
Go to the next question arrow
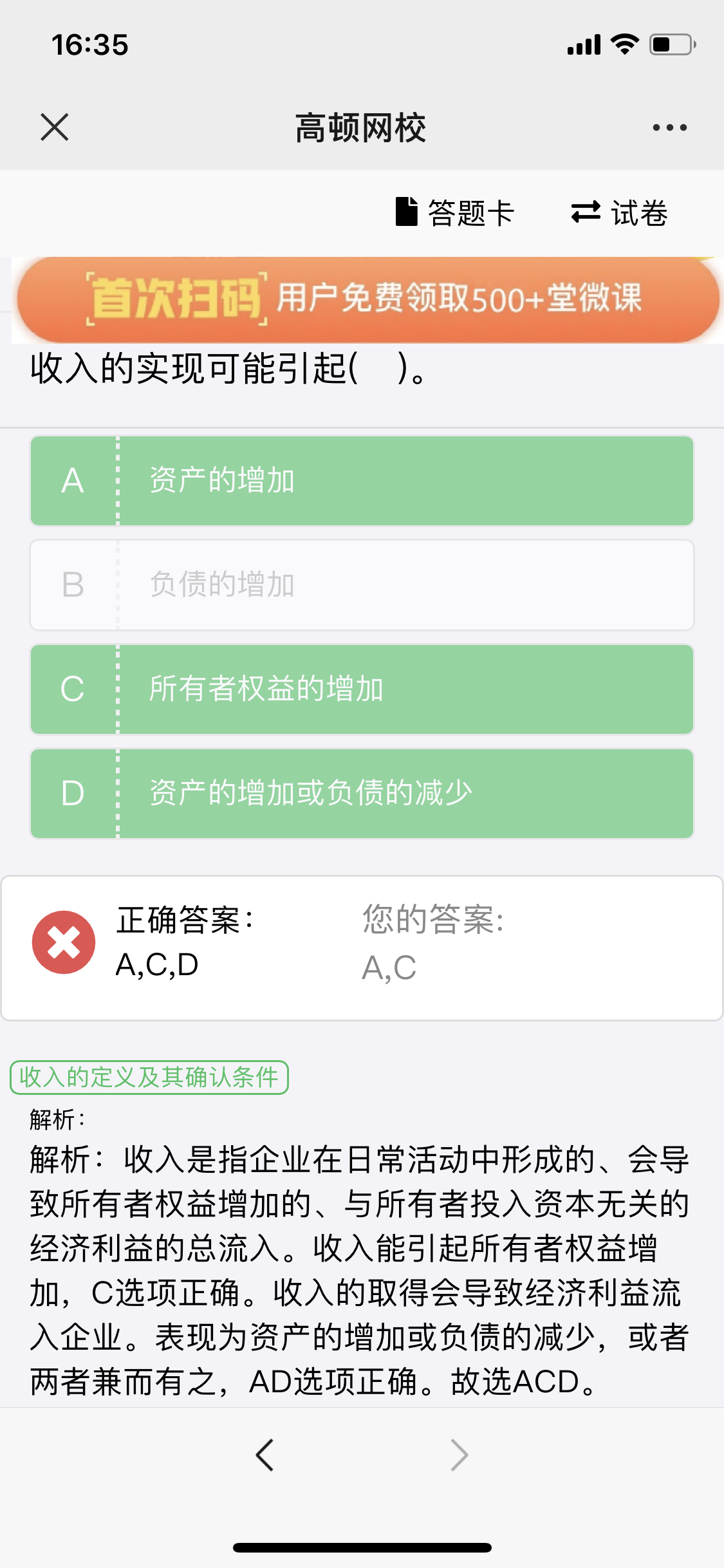point(459,1455)
